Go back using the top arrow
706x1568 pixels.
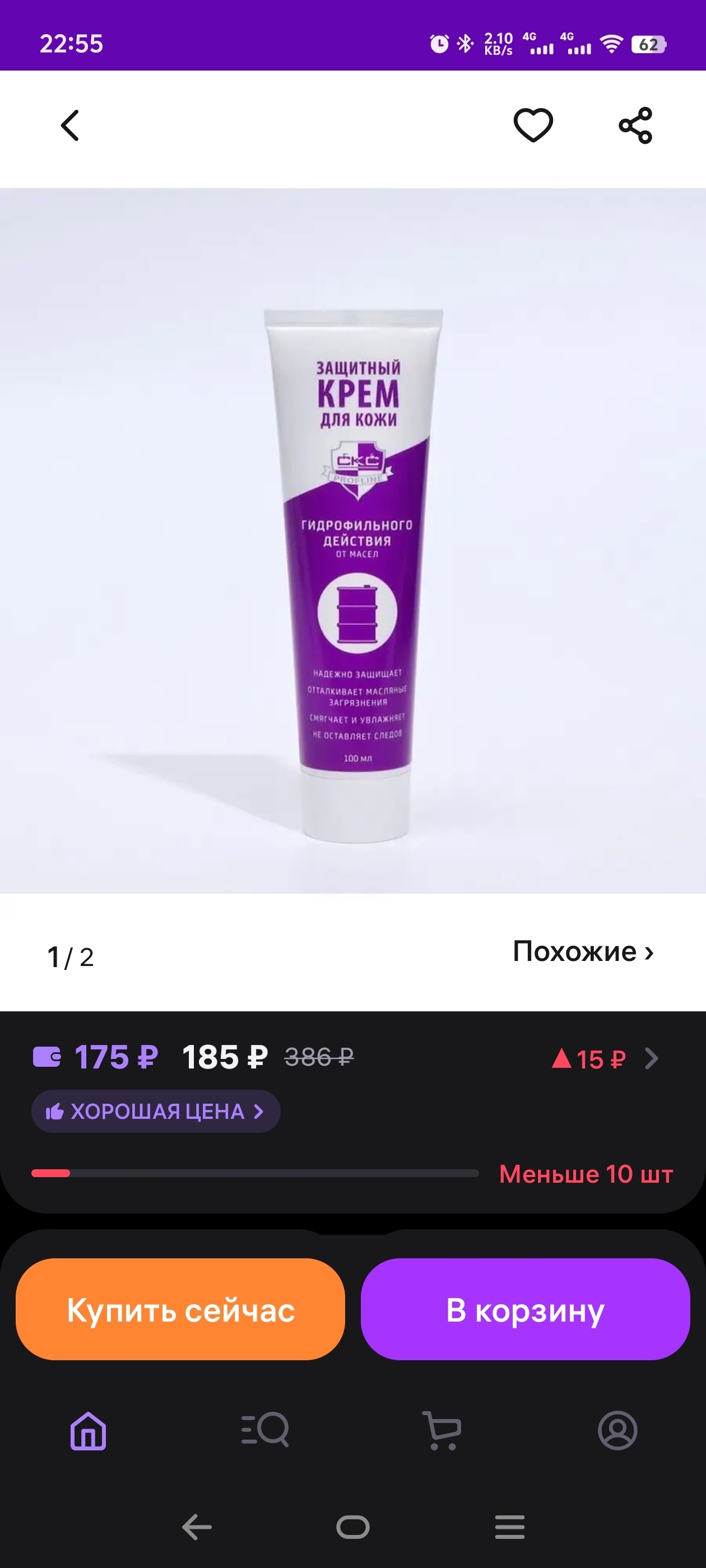pos(70,125)
